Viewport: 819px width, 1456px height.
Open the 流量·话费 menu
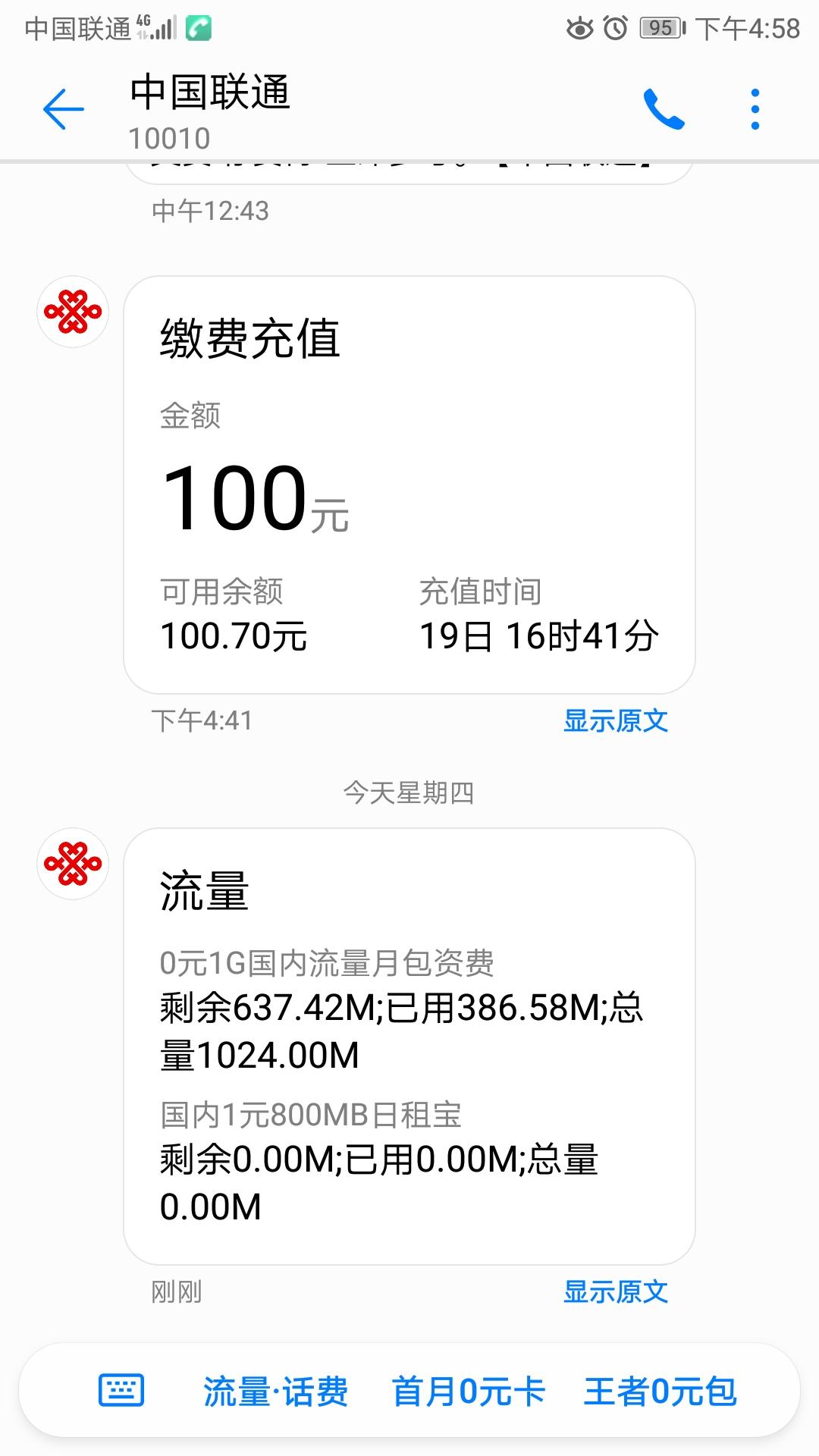275,1392
